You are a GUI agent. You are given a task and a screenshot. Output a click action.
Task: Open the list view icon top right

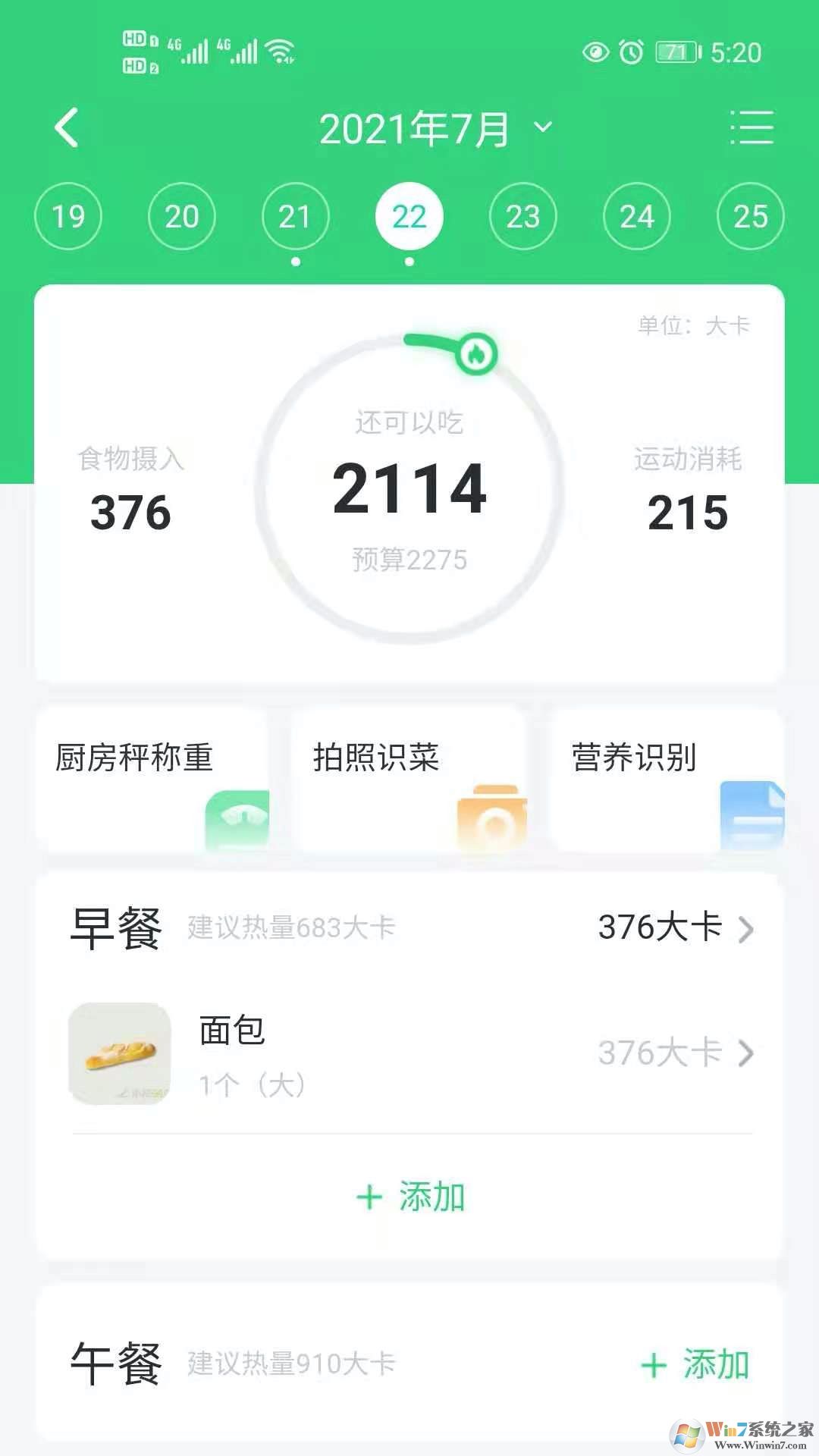coord(752,127)
